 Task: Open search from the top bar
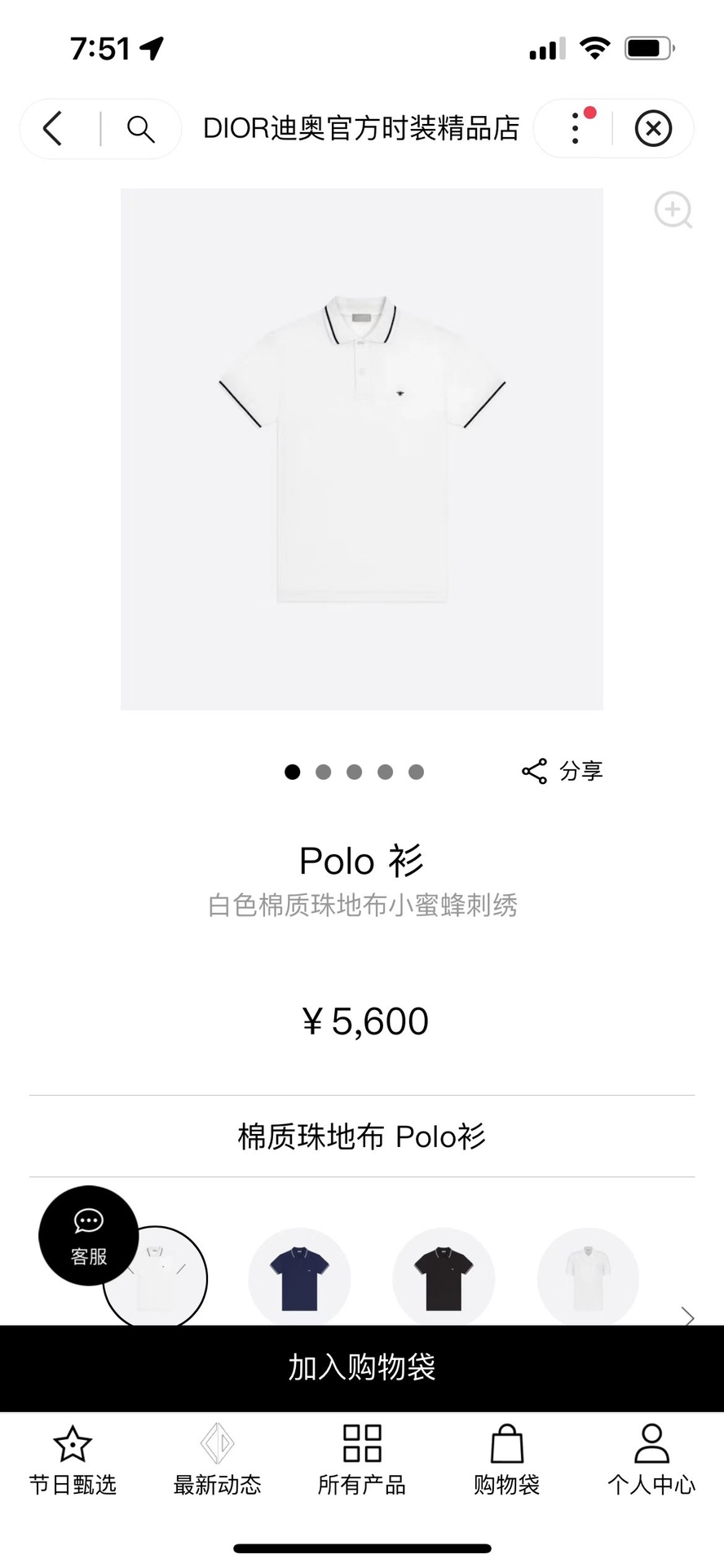[x=140, y=129]
